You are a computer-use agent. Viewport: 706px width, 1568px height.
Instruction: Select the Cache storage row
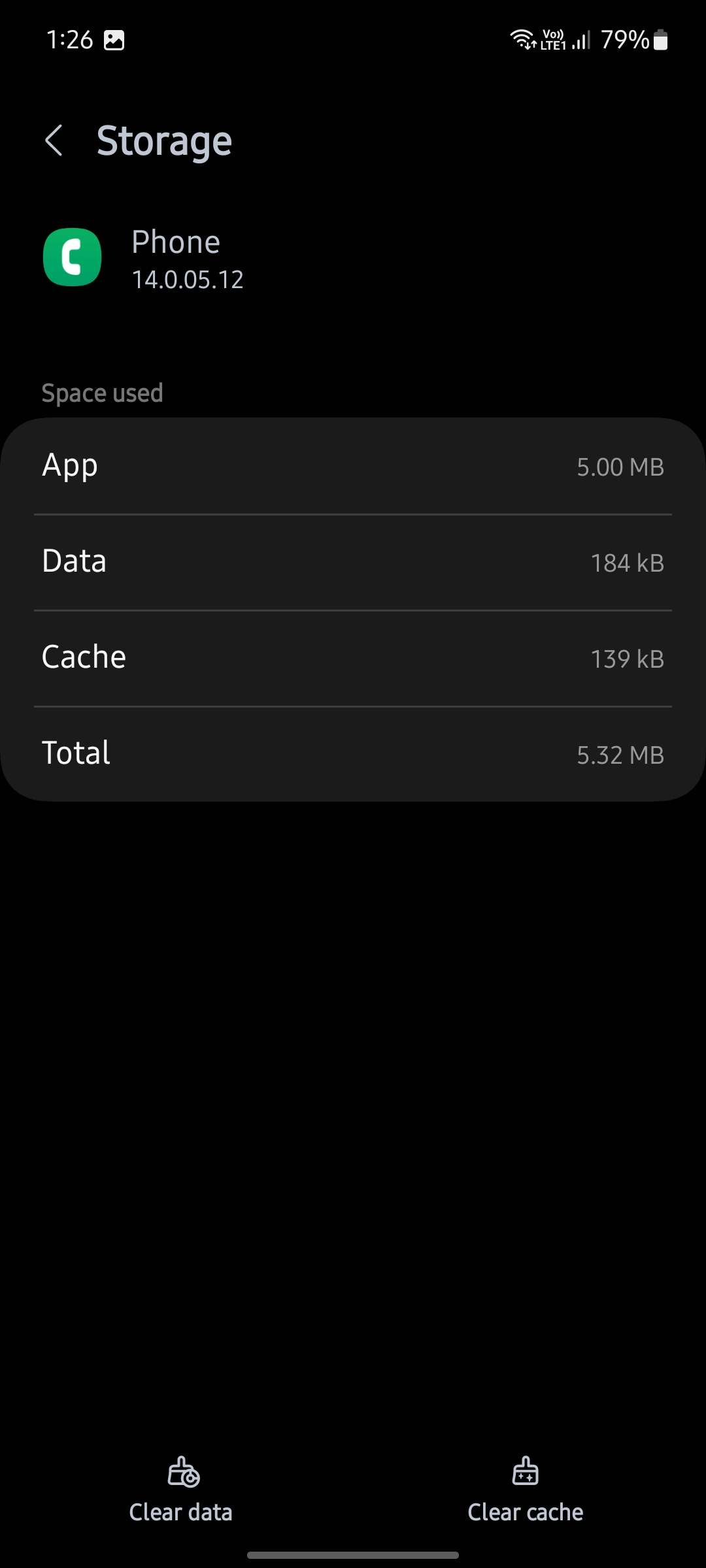(353, 657)
